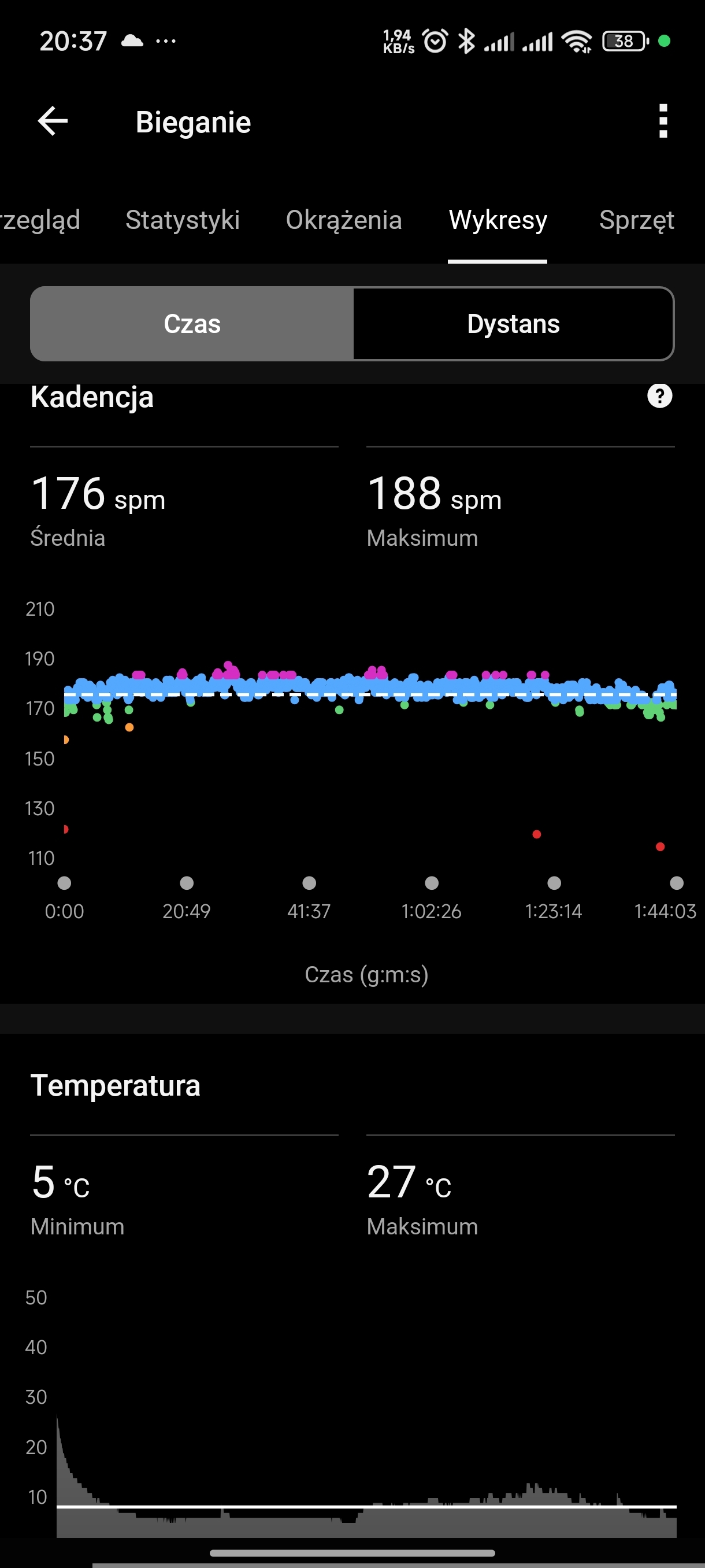Switch to the Statystyki tab

coord(182,220)
